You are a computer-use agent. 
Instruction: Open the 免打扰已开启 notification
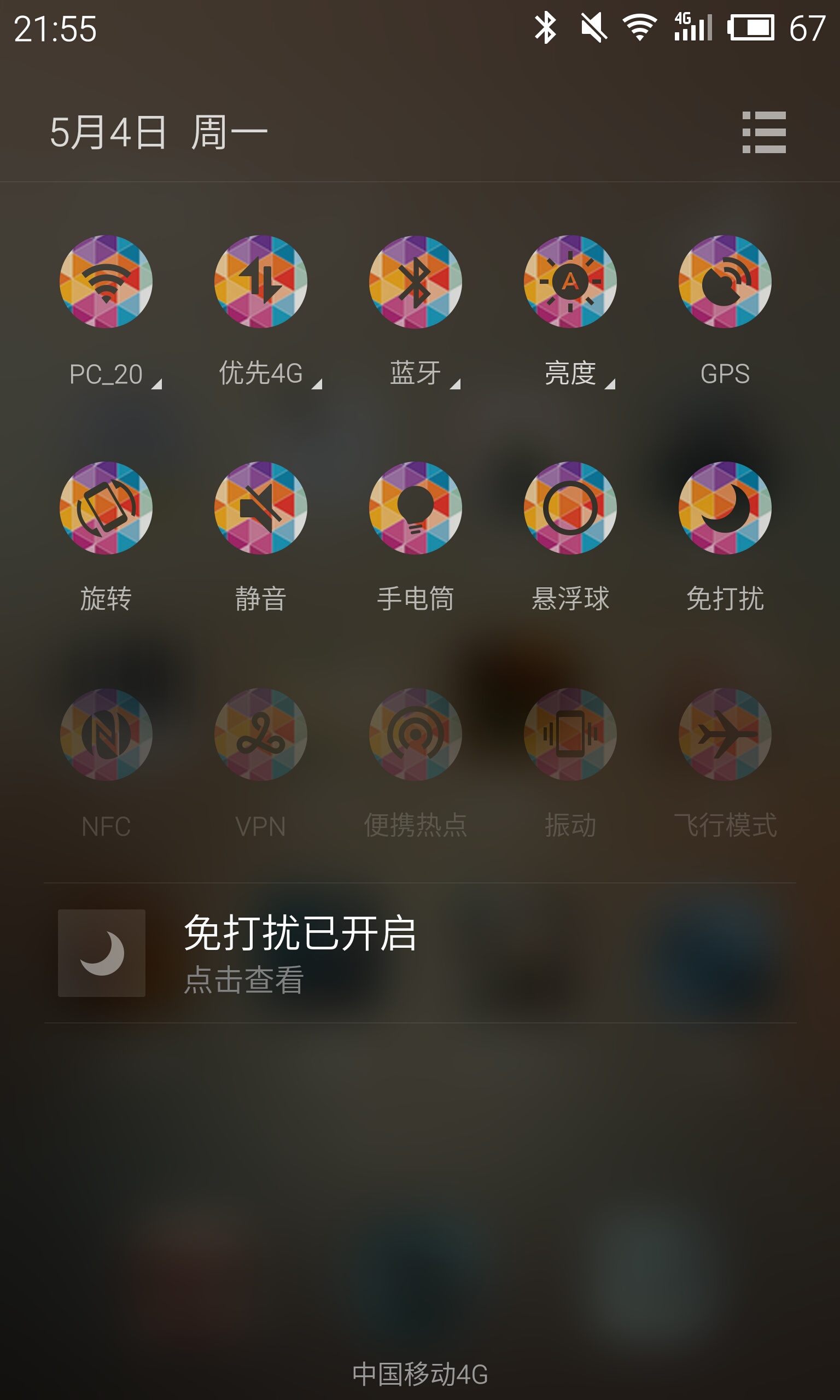[x=420, y=953]
